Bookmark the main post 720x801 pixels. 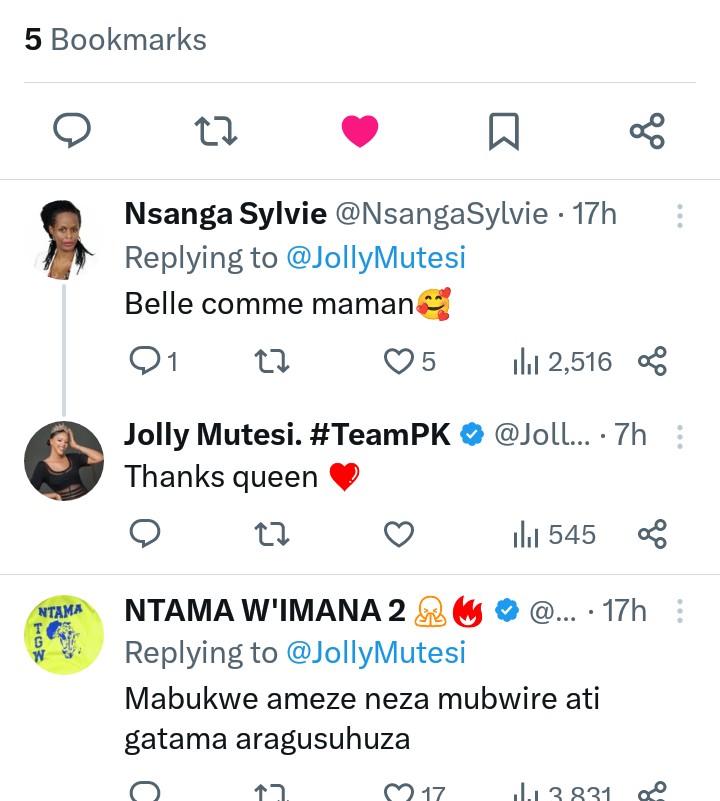(504, 131)
